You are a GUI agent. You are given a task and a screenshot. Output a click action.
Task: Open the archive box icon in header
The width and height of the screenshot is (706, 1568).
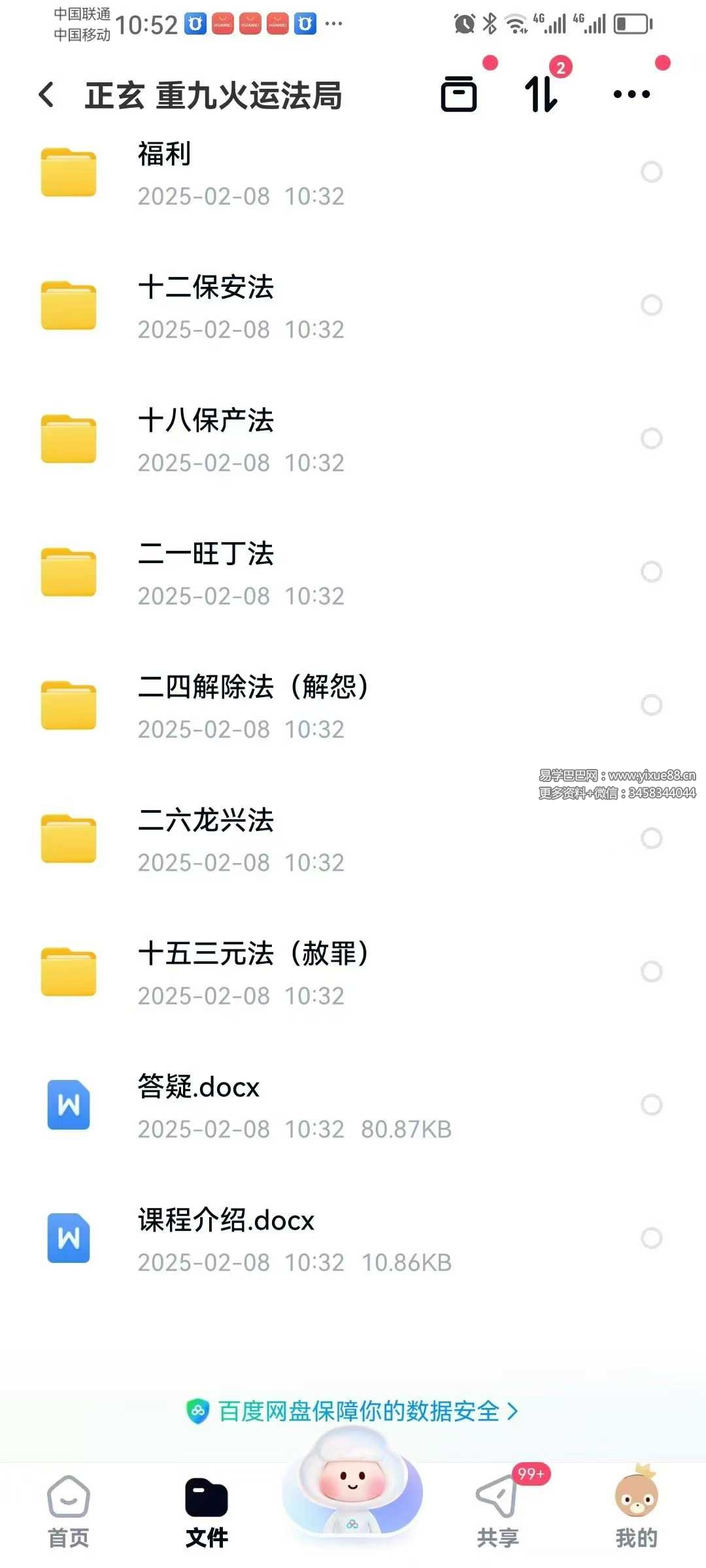(x=459, y=94)
